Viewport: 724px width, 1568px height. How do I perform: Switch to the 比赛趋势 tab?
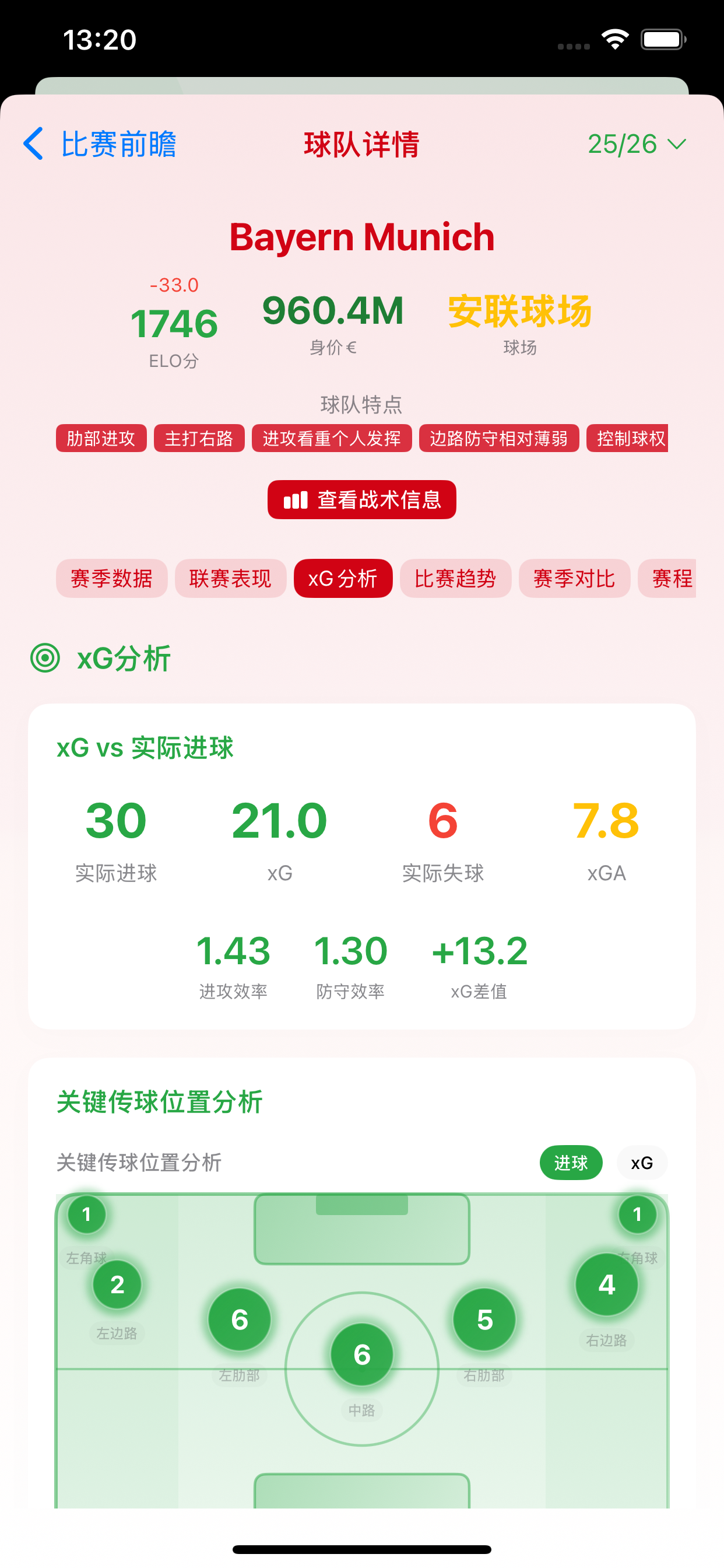click(x=455, y=579)
